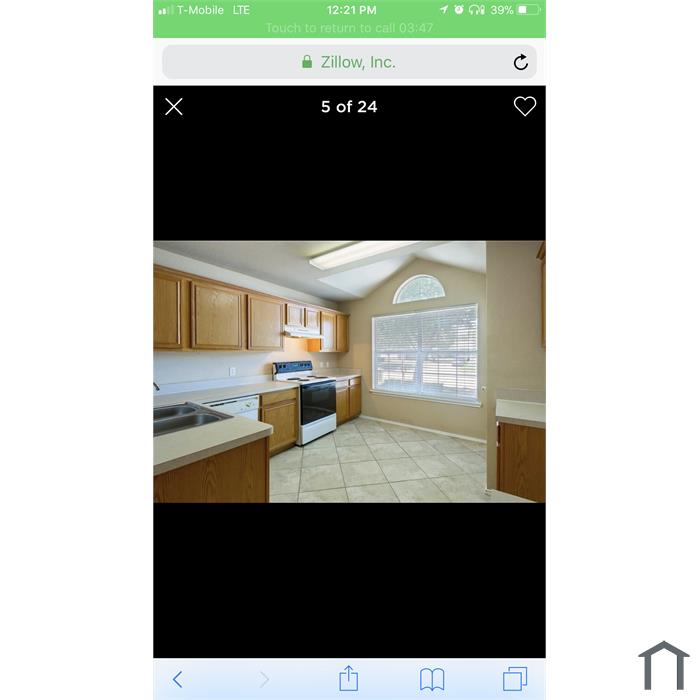The height and width of the screenshot is (700, 700).
Task: Open the Safari share sheet
Action: point(348,679)
